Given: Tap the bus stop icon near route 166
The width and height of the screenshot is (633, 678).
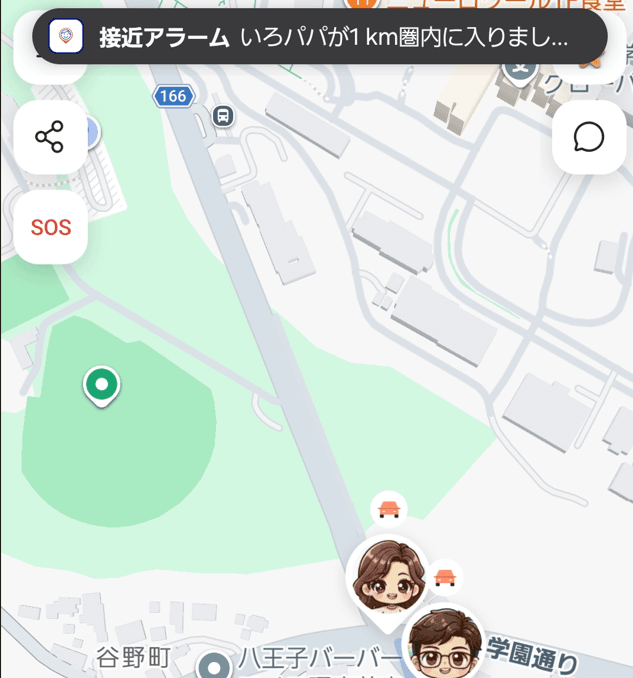Looking at the screenshot, I should [223, 116].
